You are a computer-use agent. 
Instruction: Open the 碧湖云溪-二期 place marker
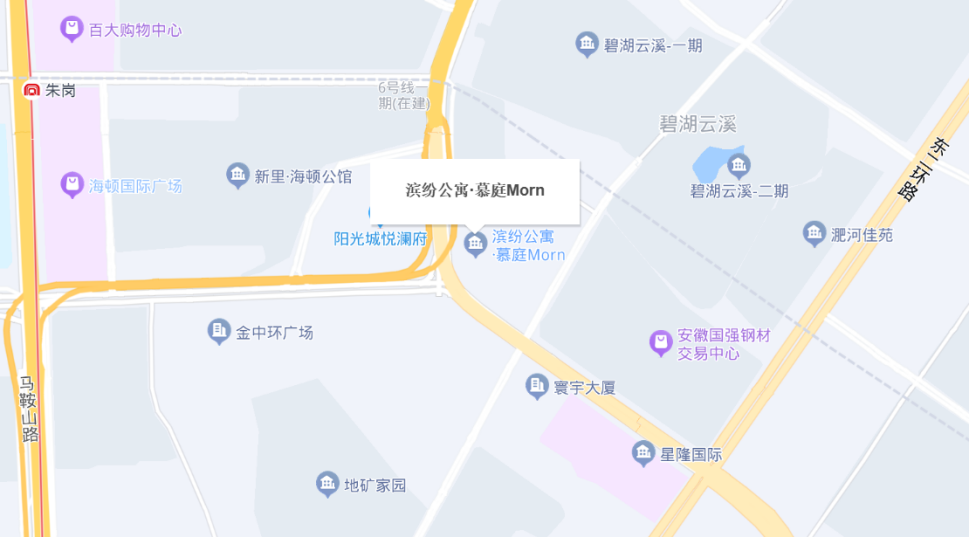[738, 166]
